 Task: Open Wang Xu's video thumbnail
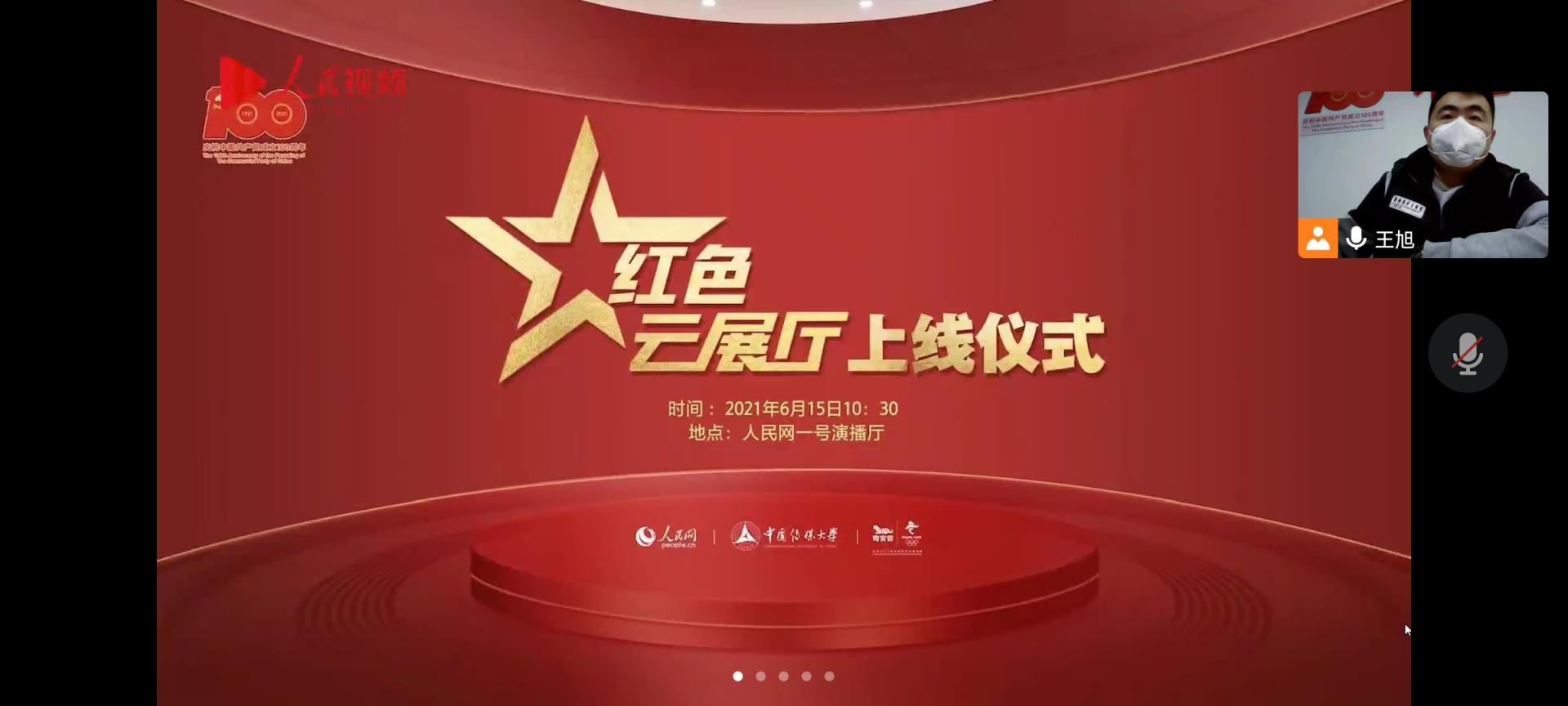tap(1423, 163)
